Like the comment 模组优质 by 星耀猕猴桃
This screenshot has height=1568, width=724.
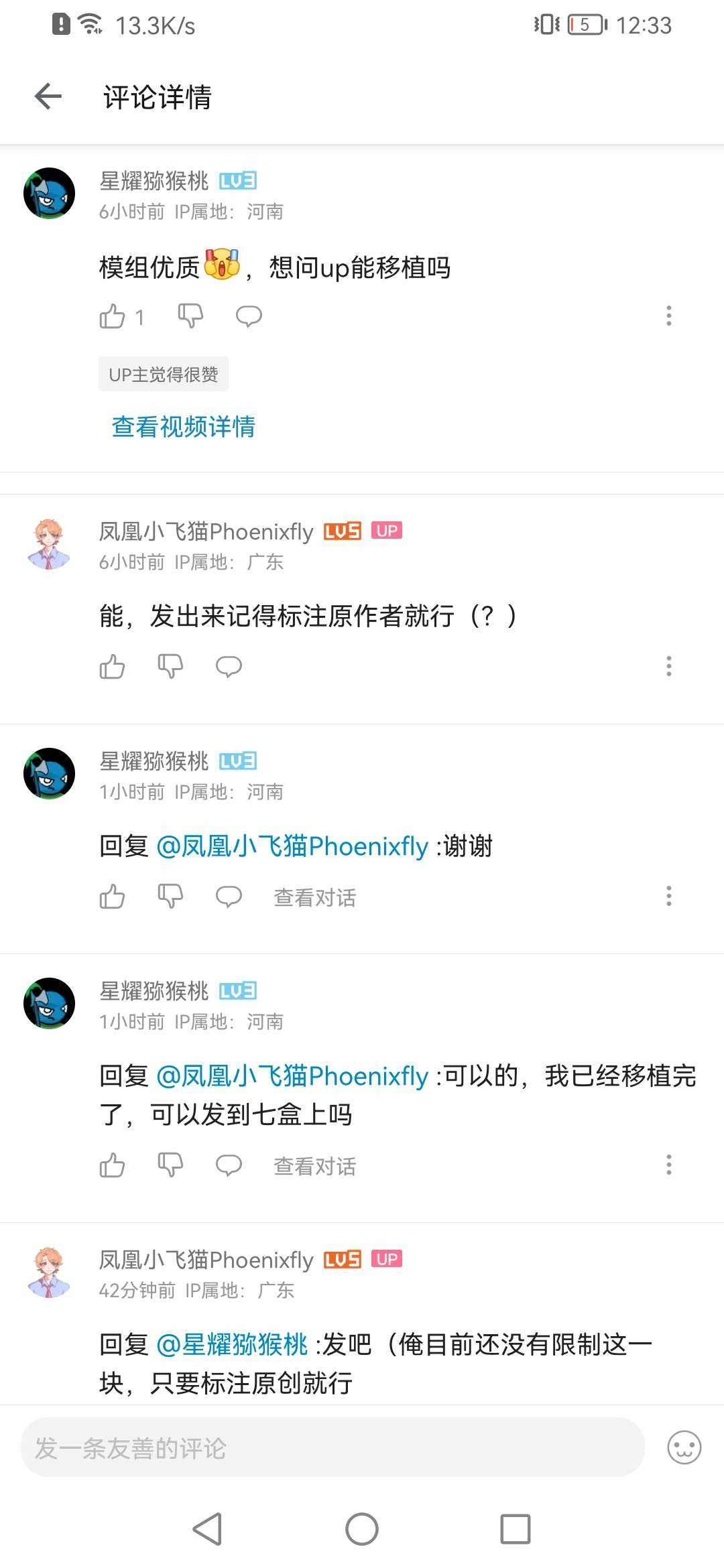point(113,316)
